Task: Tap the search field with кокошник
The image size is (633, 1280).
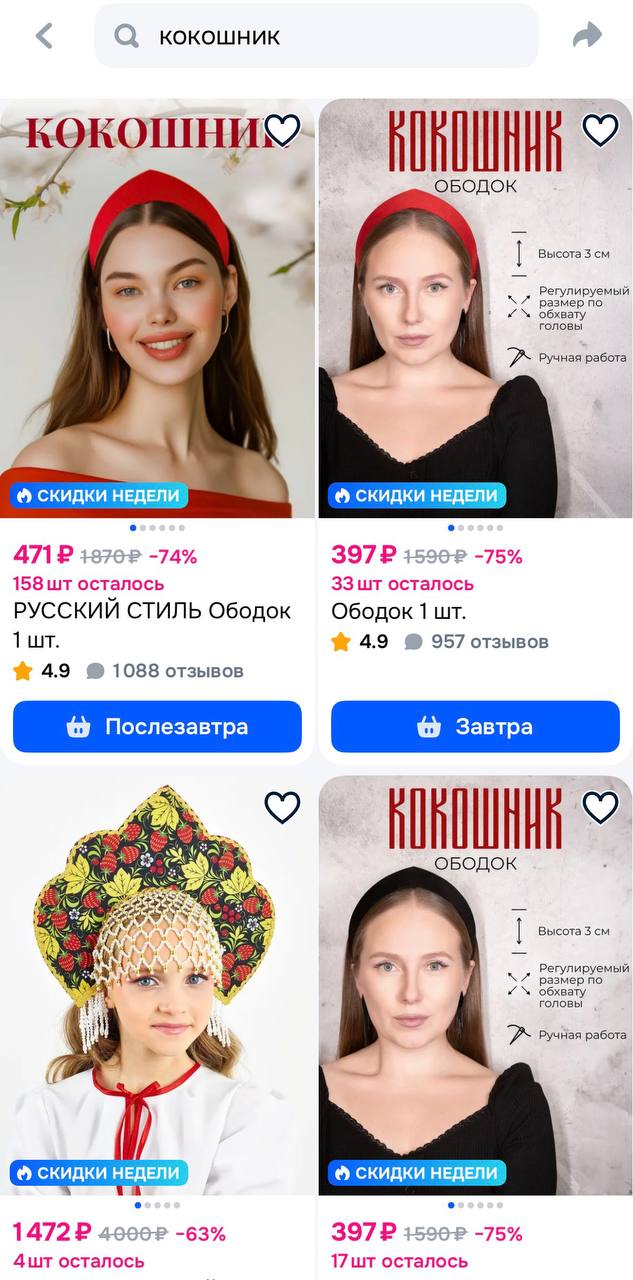Action: (x=316, y=36)
